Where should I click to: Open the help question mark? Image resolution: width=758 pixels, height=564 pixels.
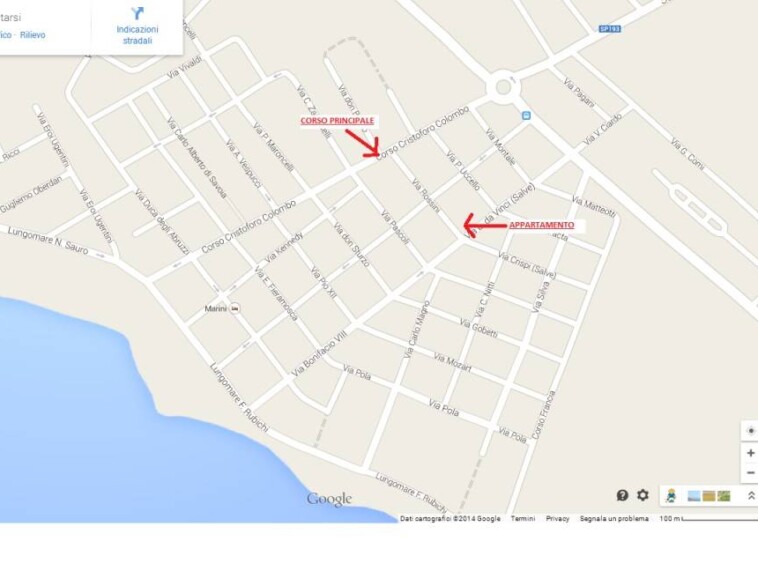[x=622, y=495]
